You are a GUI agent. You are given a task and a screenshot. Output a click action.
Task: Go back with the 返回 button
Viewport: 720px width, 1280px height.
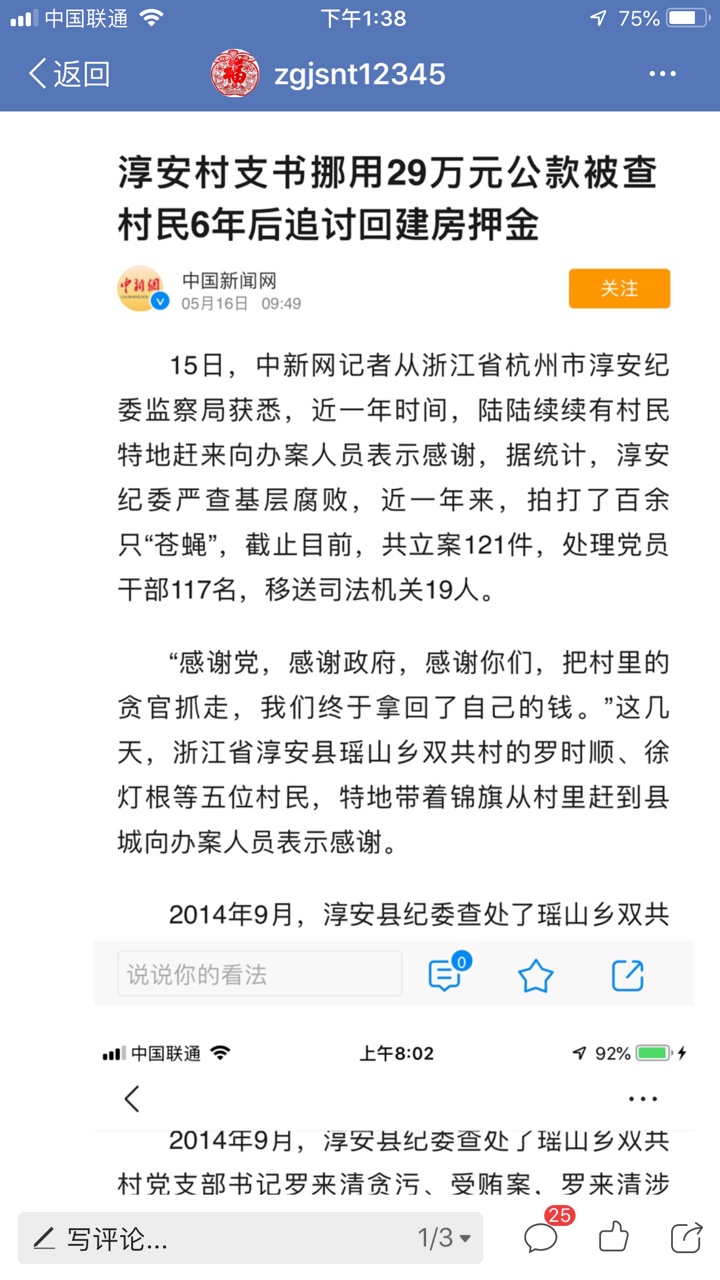[x=68, y=74]
